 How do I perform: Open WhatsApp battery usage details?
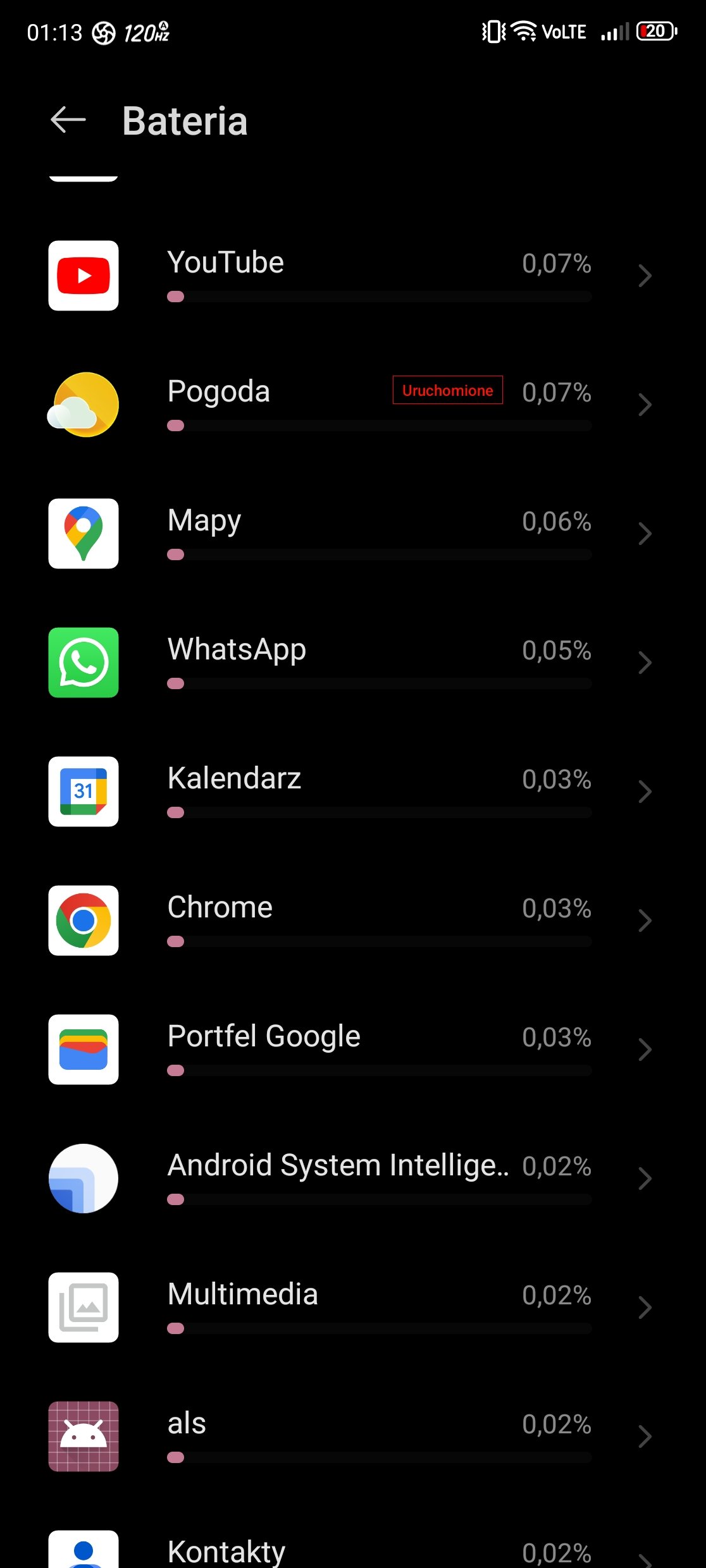click(353, 663)
